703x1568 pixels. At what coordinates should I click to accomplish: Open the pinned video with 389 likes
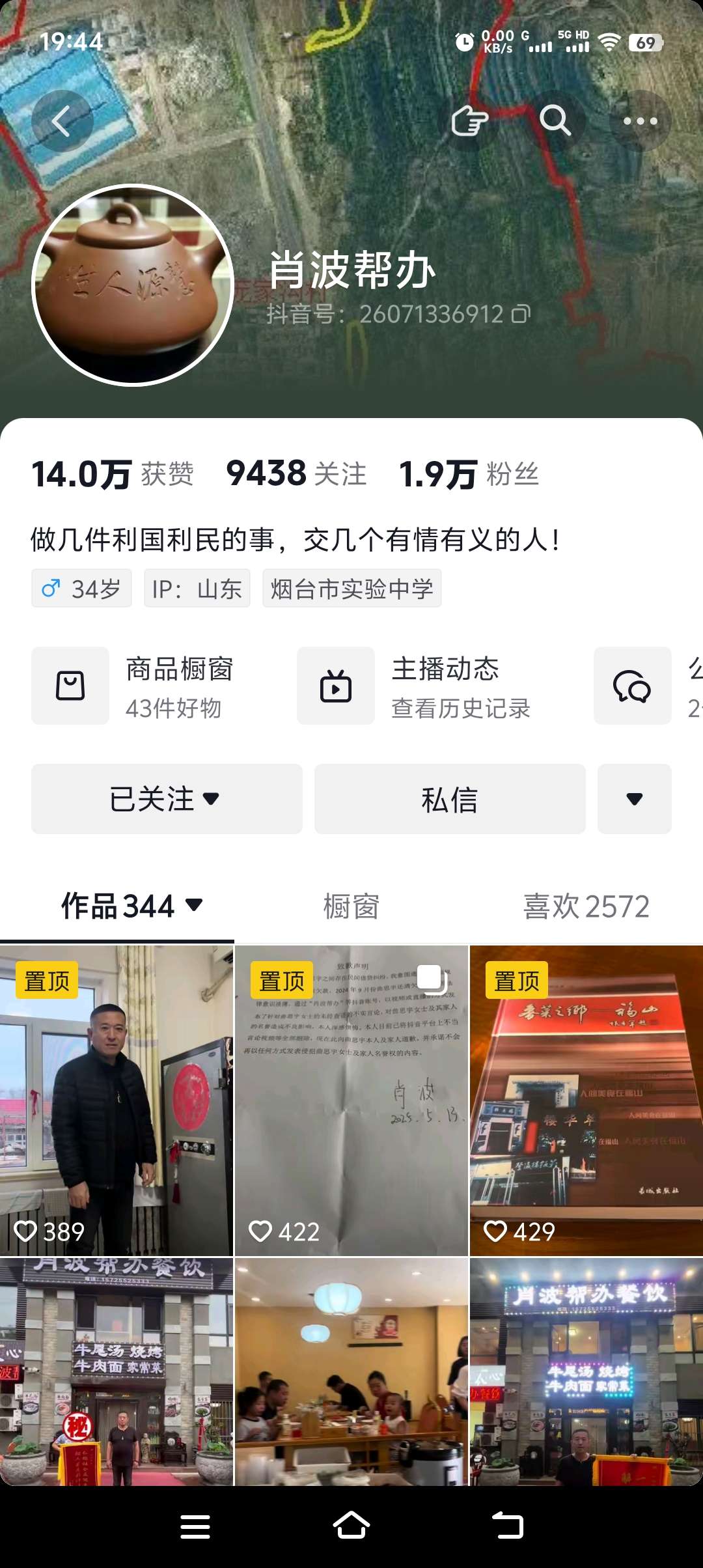coord(117,1100)
